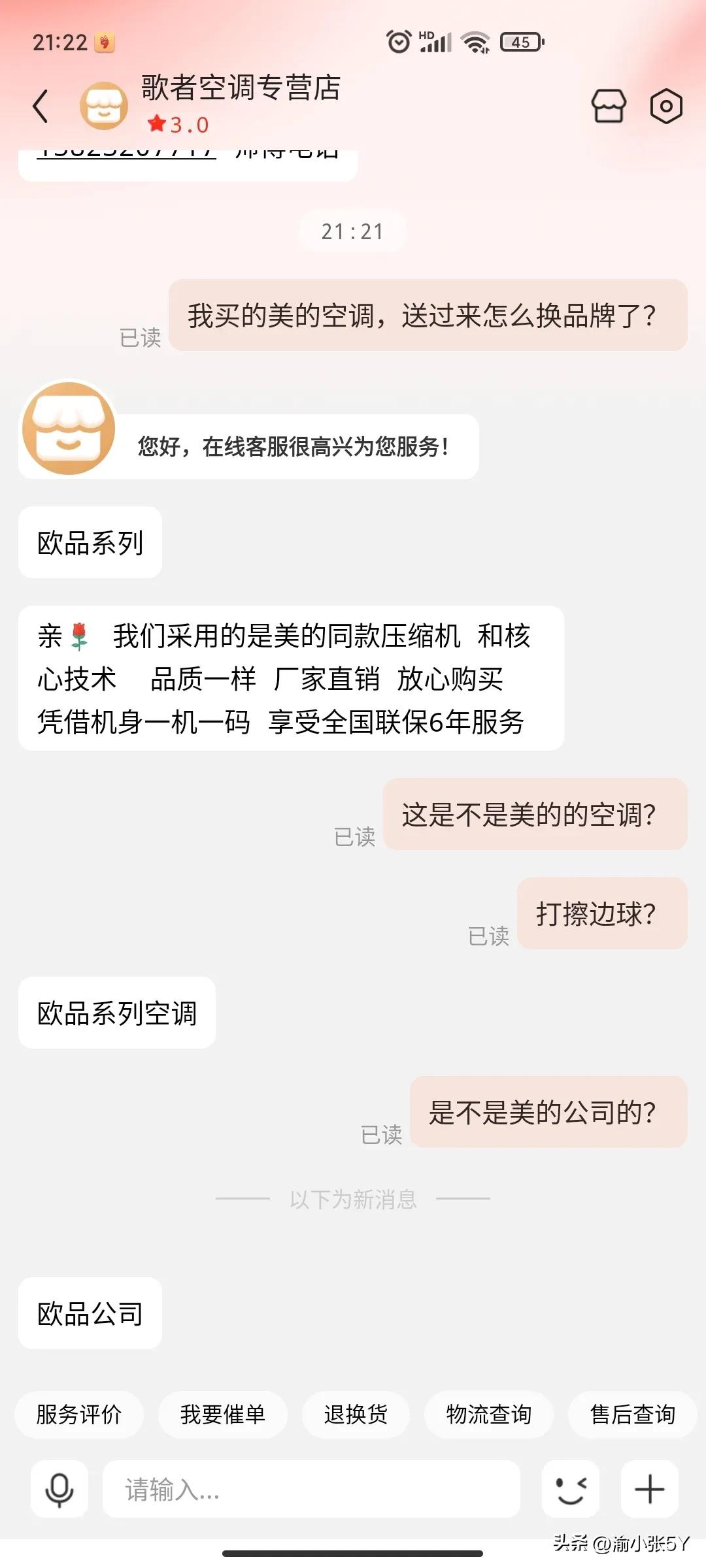Tap the 售后查询 quick reply button
Image resolution: width=706 pixels, height=1568 pixels.
coord(631,1415)
